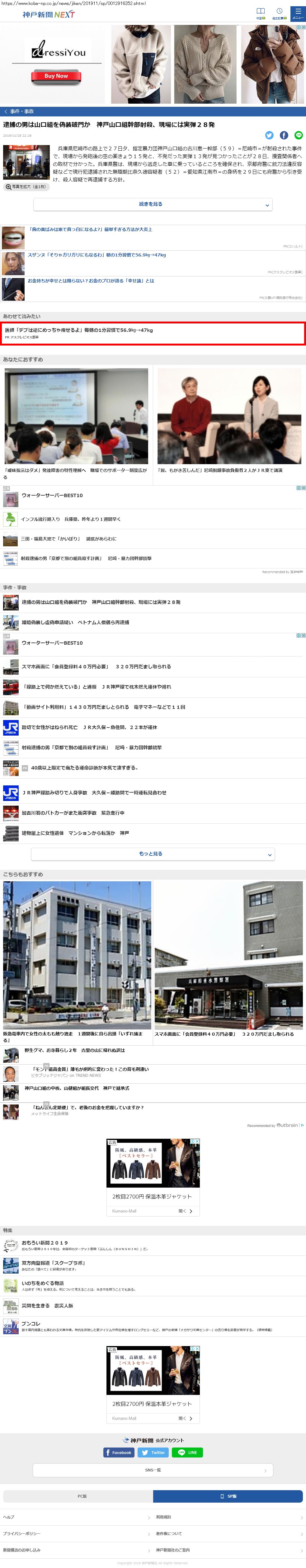Open プライバシーポリシー page

[x=22, y=1533]
